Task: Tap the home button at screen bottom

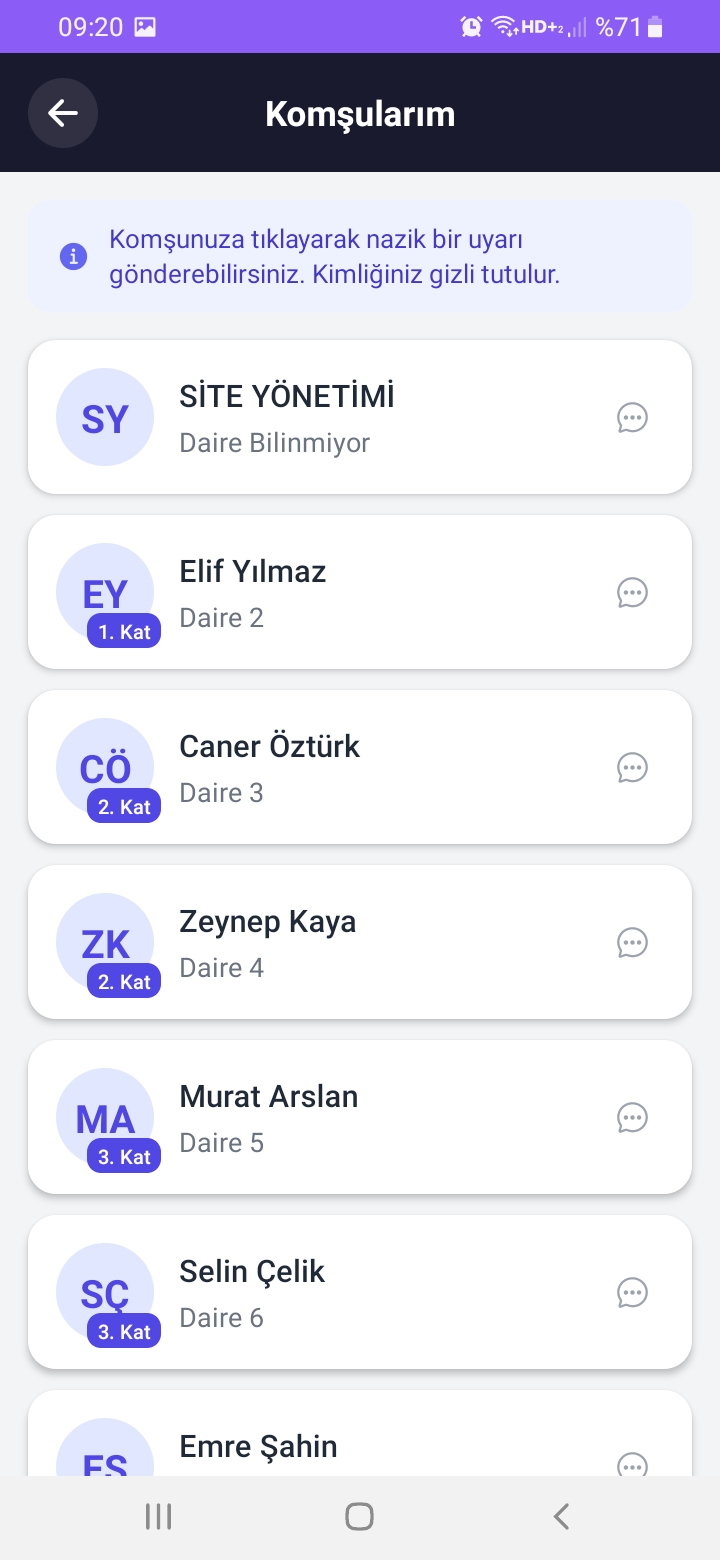Action: pos(358,1515)
